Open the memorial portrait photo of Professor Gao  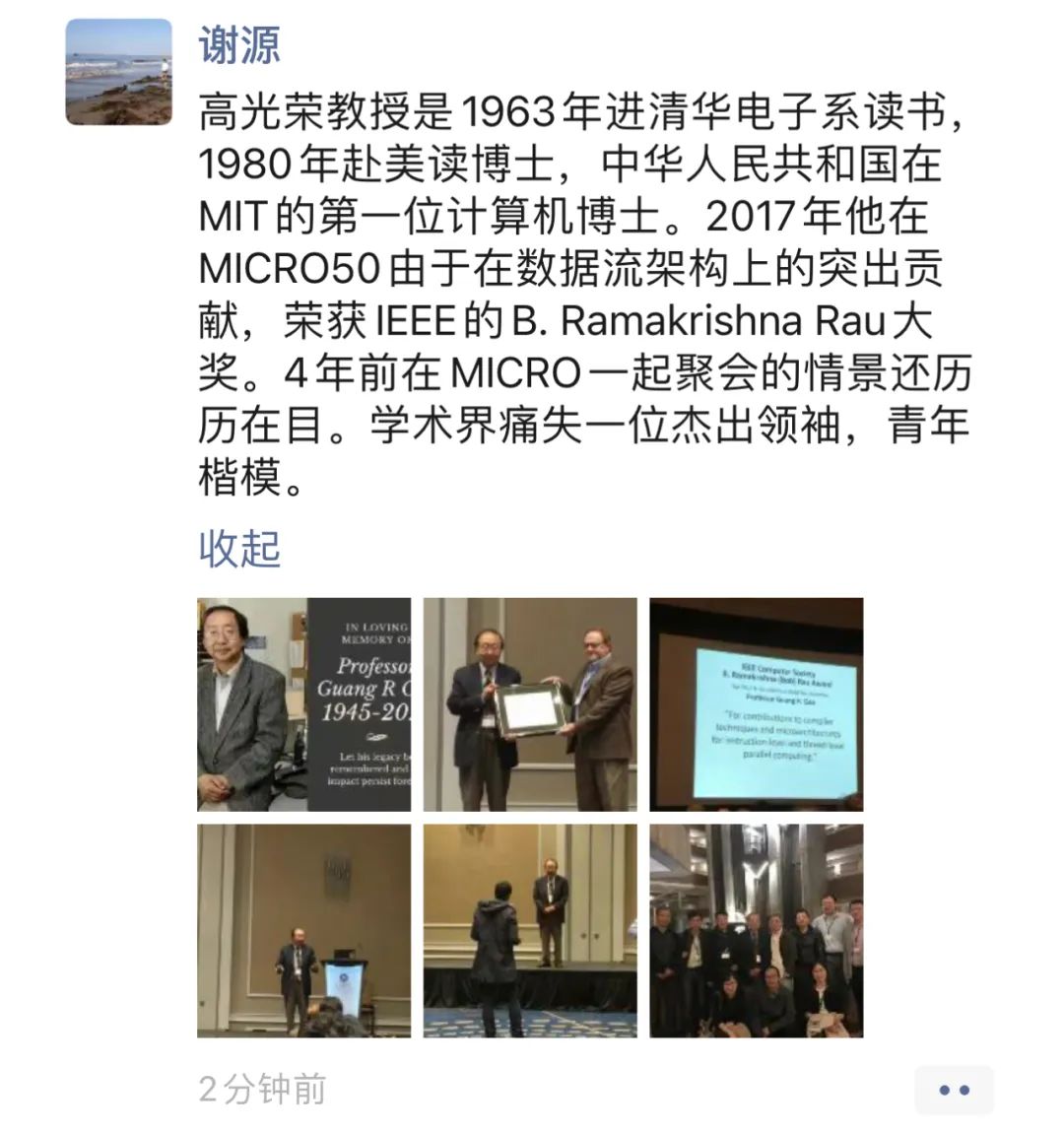pos(303,704)
